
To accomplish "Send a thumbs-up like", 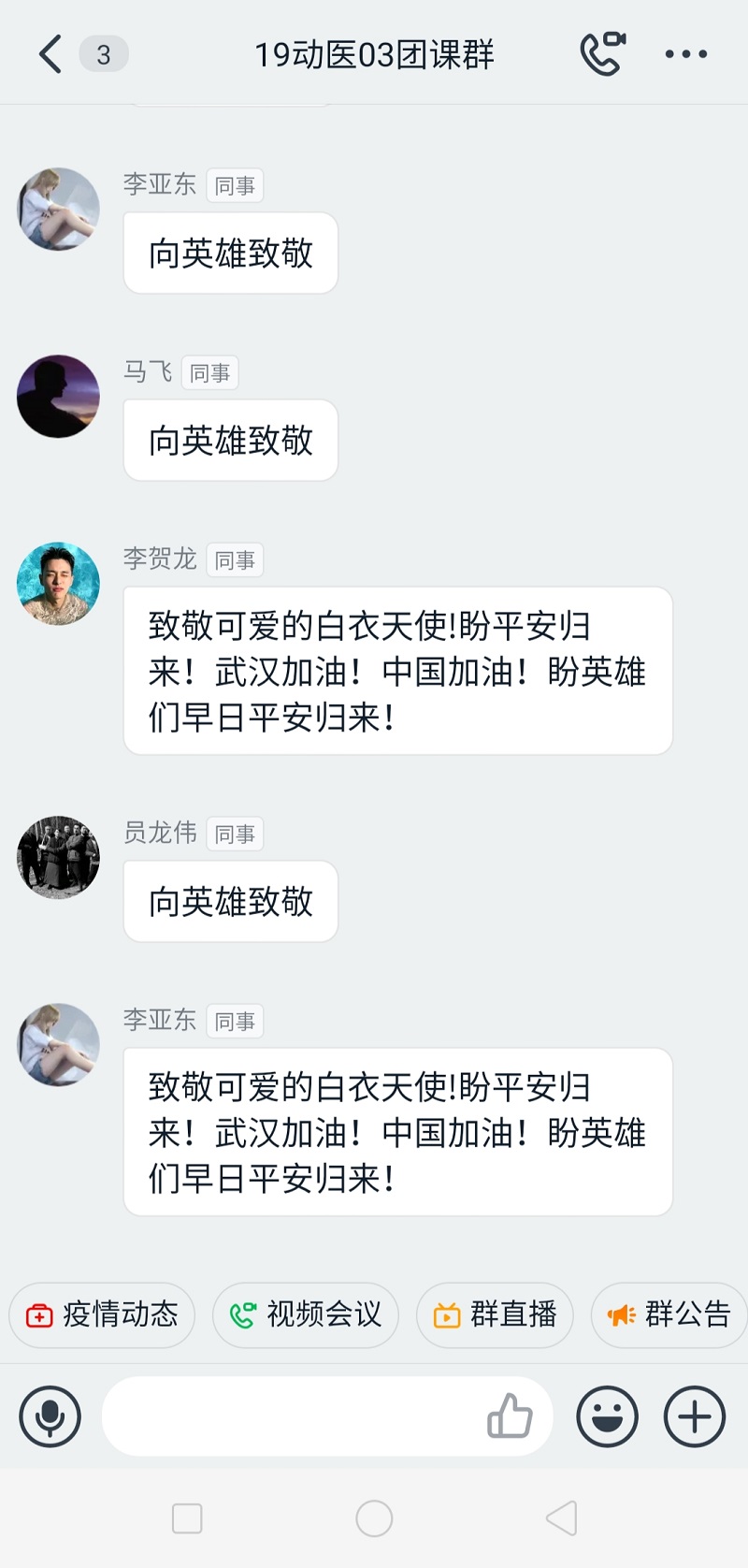I will coord(510,1416).
